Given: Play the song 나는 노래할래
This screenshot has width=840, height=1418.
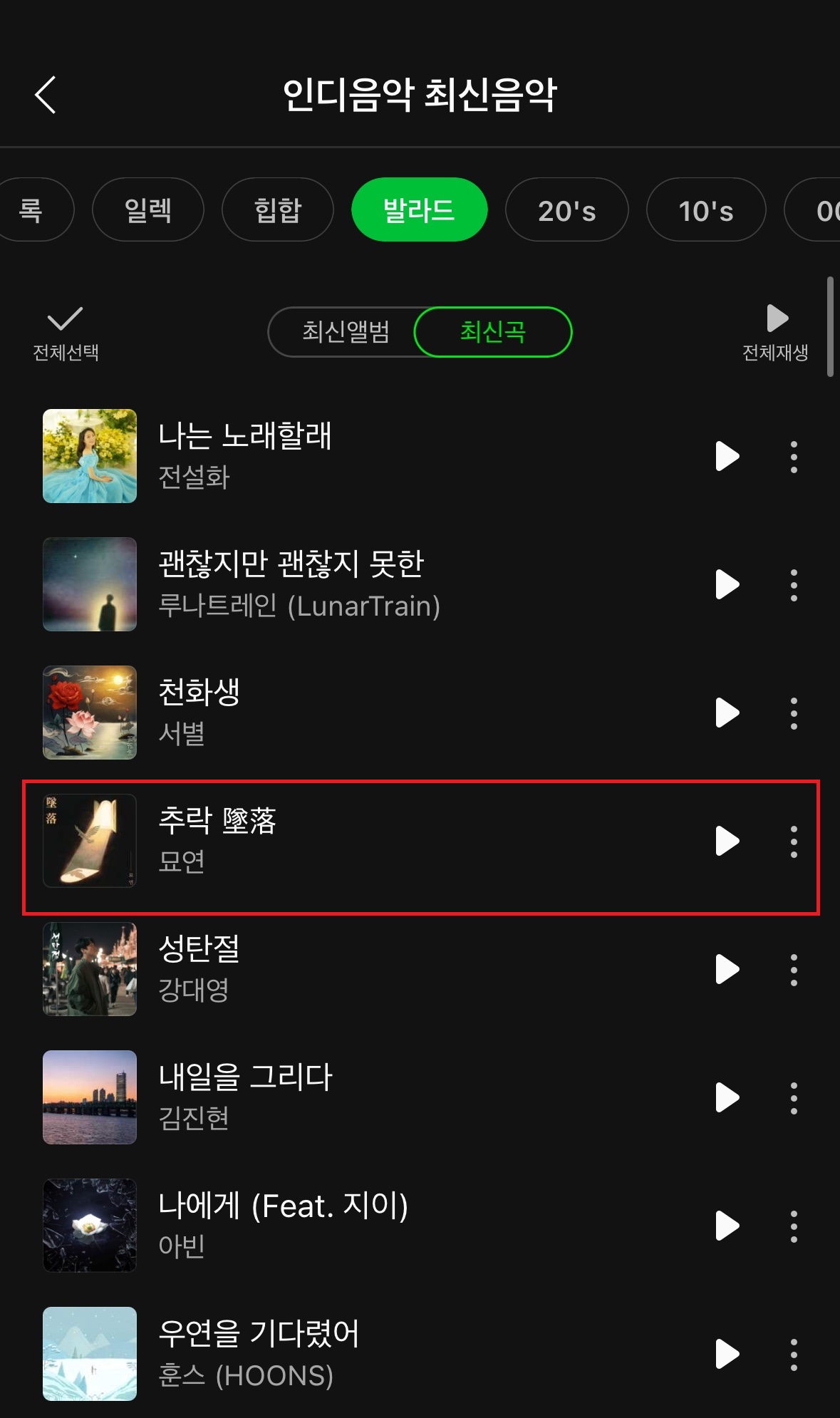Looking at the screenshot, I should [x=727, y=456].
